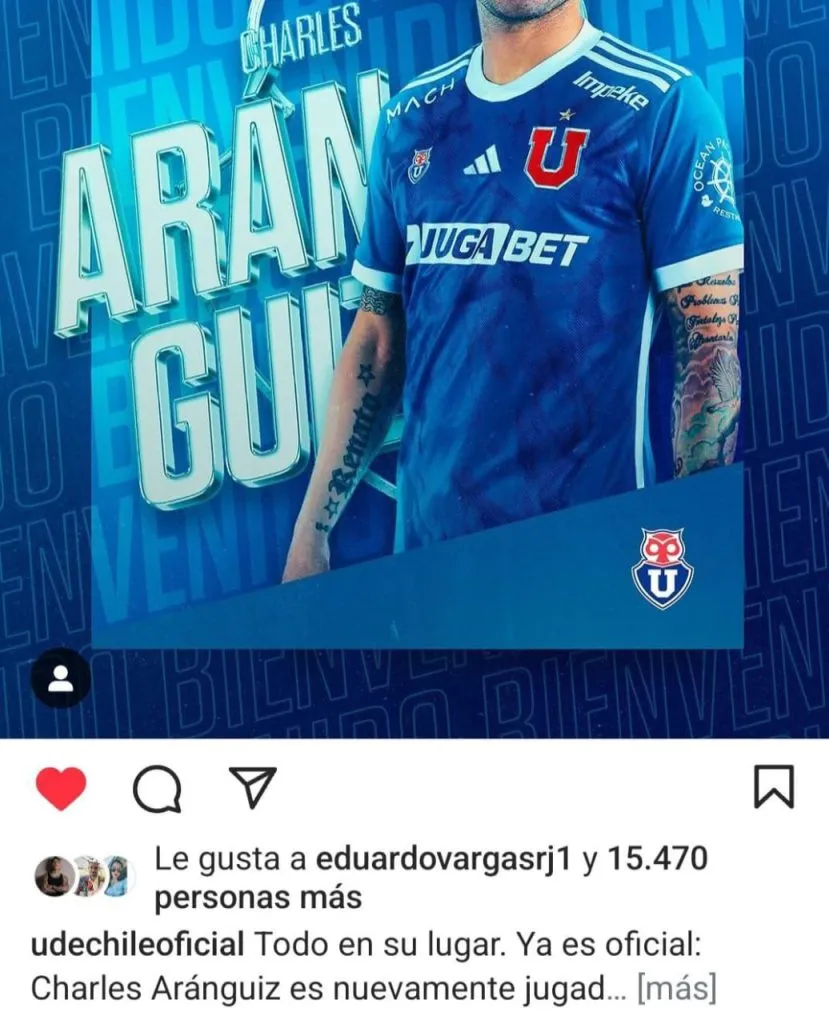Screen dimensions: 829x1024
Task: Save this post with the bookmark icon
Action: coord(772,788)
